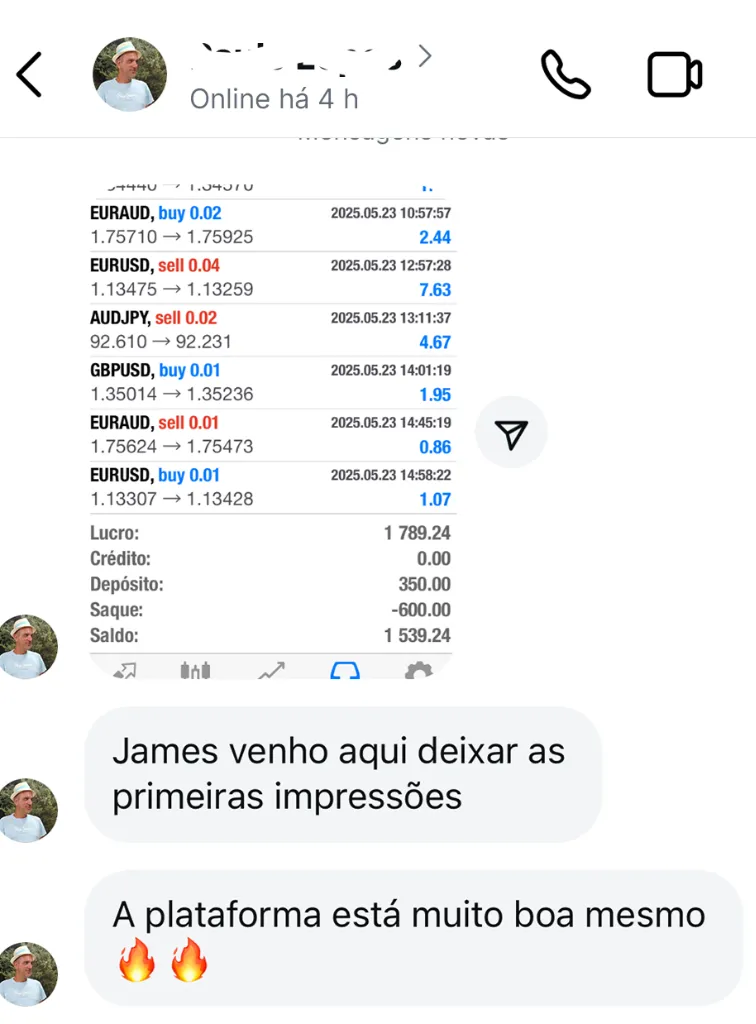Start a voice call with this contact
This screenshot has height=1024, width=756.
[x=565, y=75]
